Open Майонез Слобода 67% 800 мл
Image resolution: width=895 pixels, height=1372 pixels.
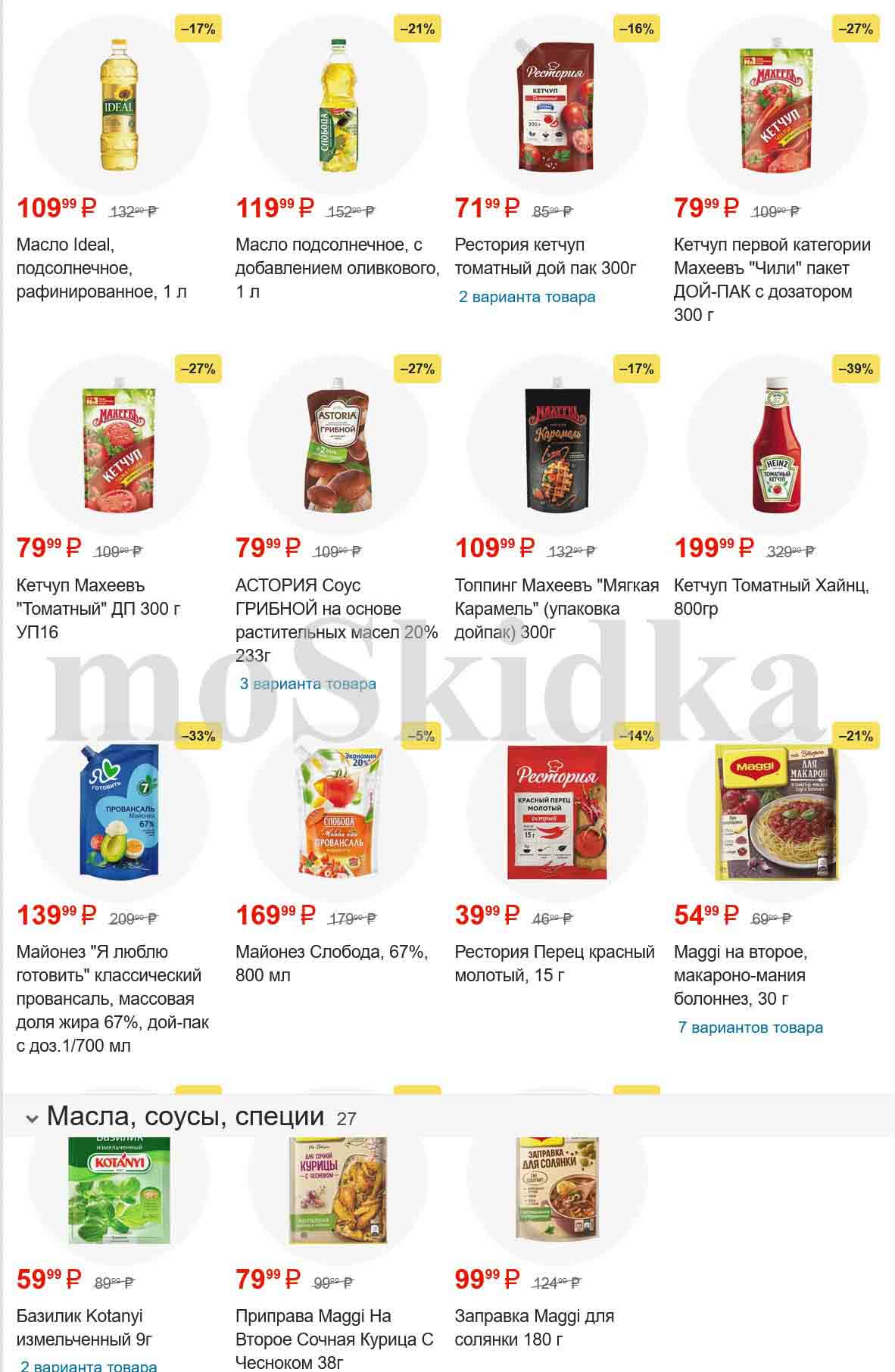pyautogui.click(x=332, y=963)
